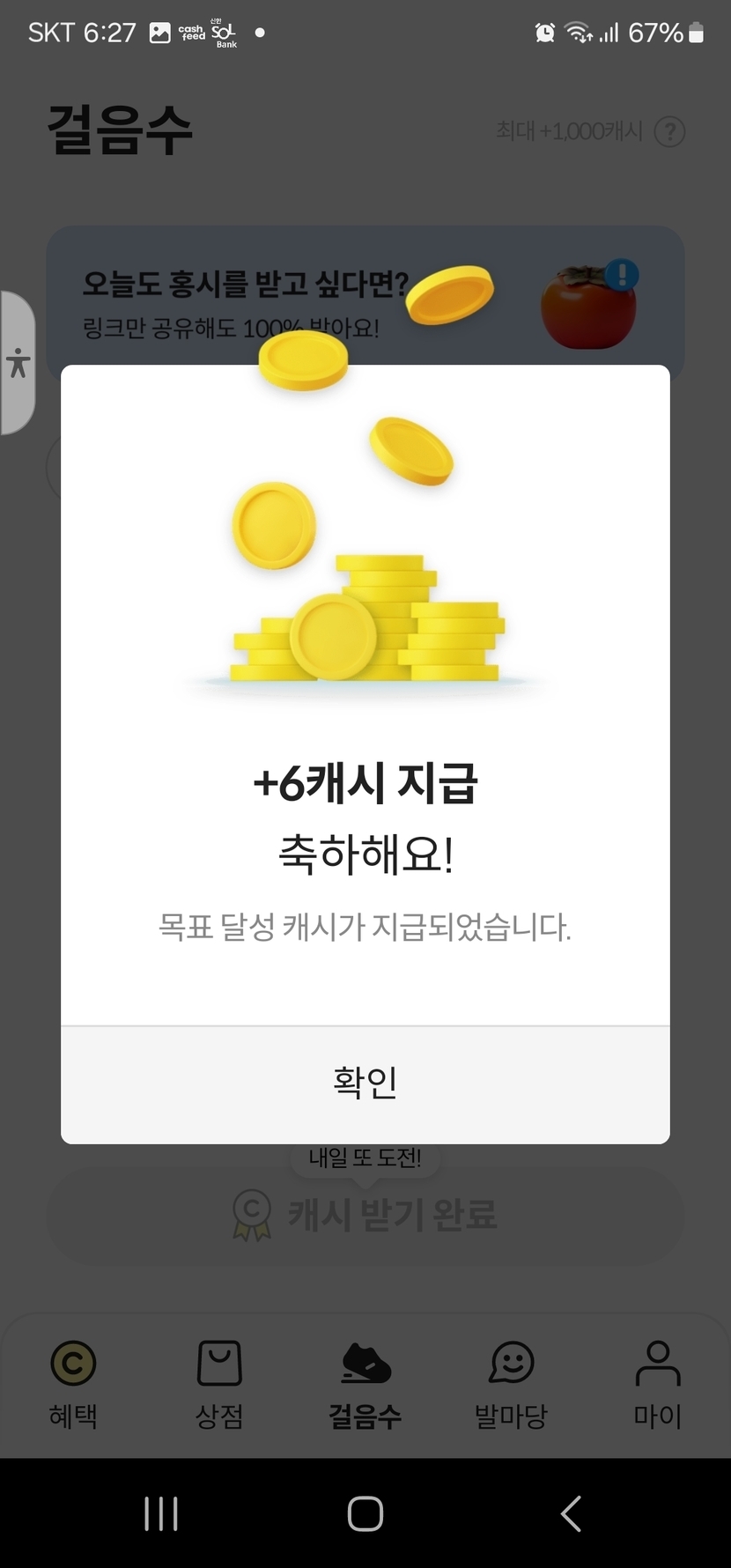Open the 혜택 benefits tab
Viewport: 731px width, 1568px height.
73,1383
